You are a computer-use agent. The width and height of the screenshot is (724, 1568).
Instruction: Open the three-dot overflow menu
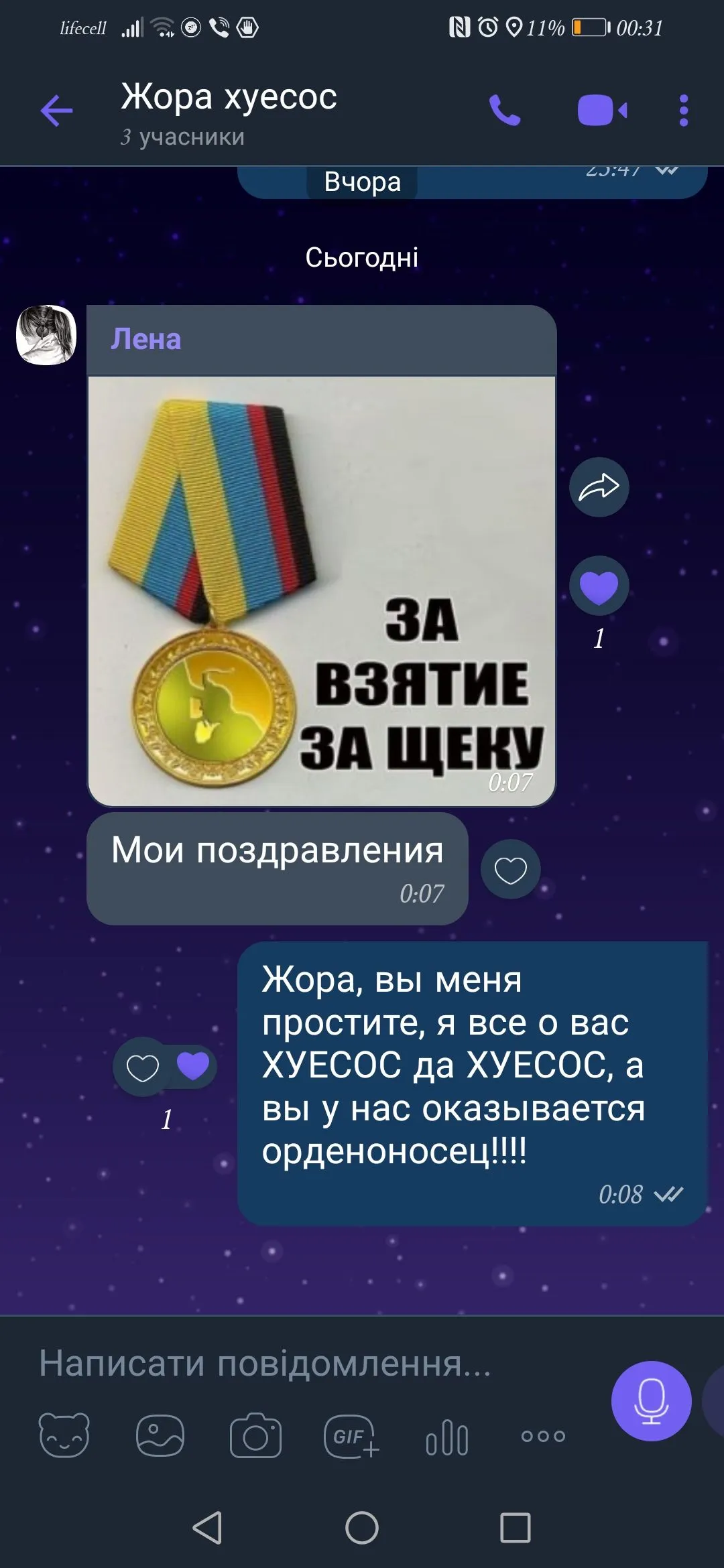pyautogui.click(x=683, y=111)
